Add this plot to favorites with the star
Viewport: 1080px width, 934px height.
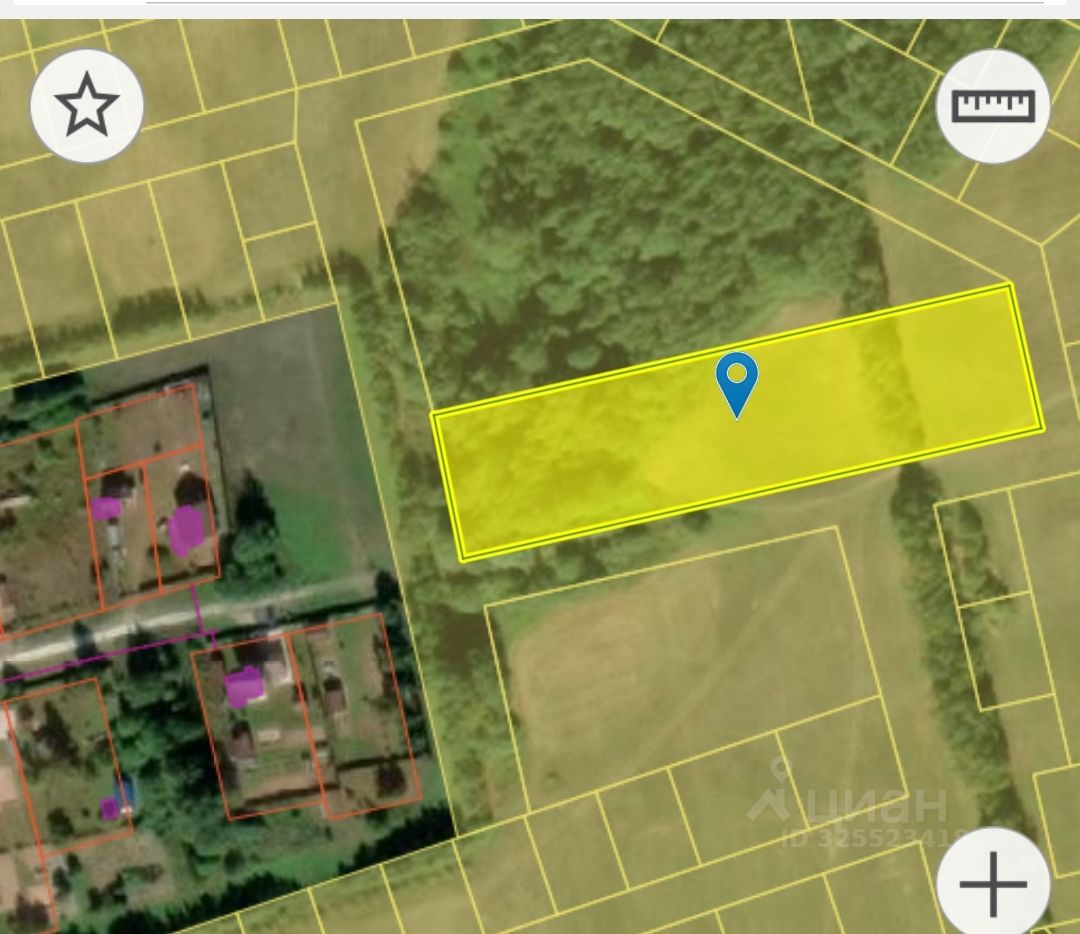click(87, 105)
